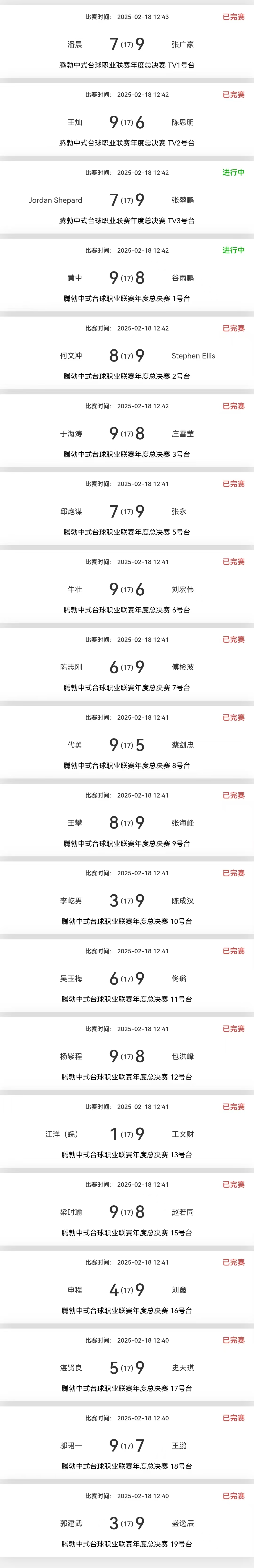254x1568 pixels.
Task: Open the match 王攀 vs 张海峰
Action: [127, 823]
